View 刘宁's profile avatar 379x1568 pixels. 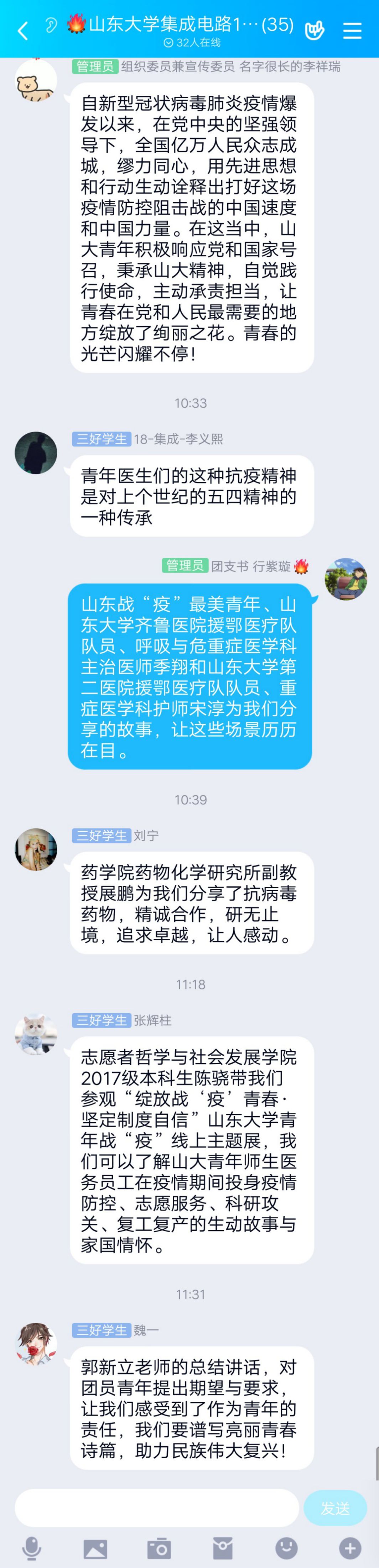(x=36, y=849)
